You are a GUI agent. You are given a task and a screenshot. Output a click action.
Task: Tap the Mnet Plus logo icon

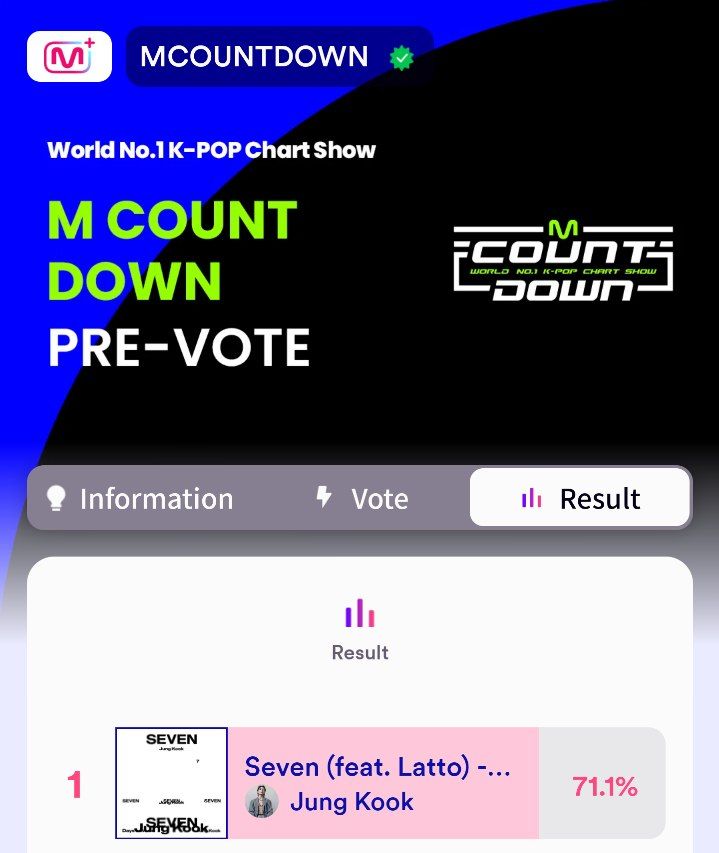tap(69, 57)
